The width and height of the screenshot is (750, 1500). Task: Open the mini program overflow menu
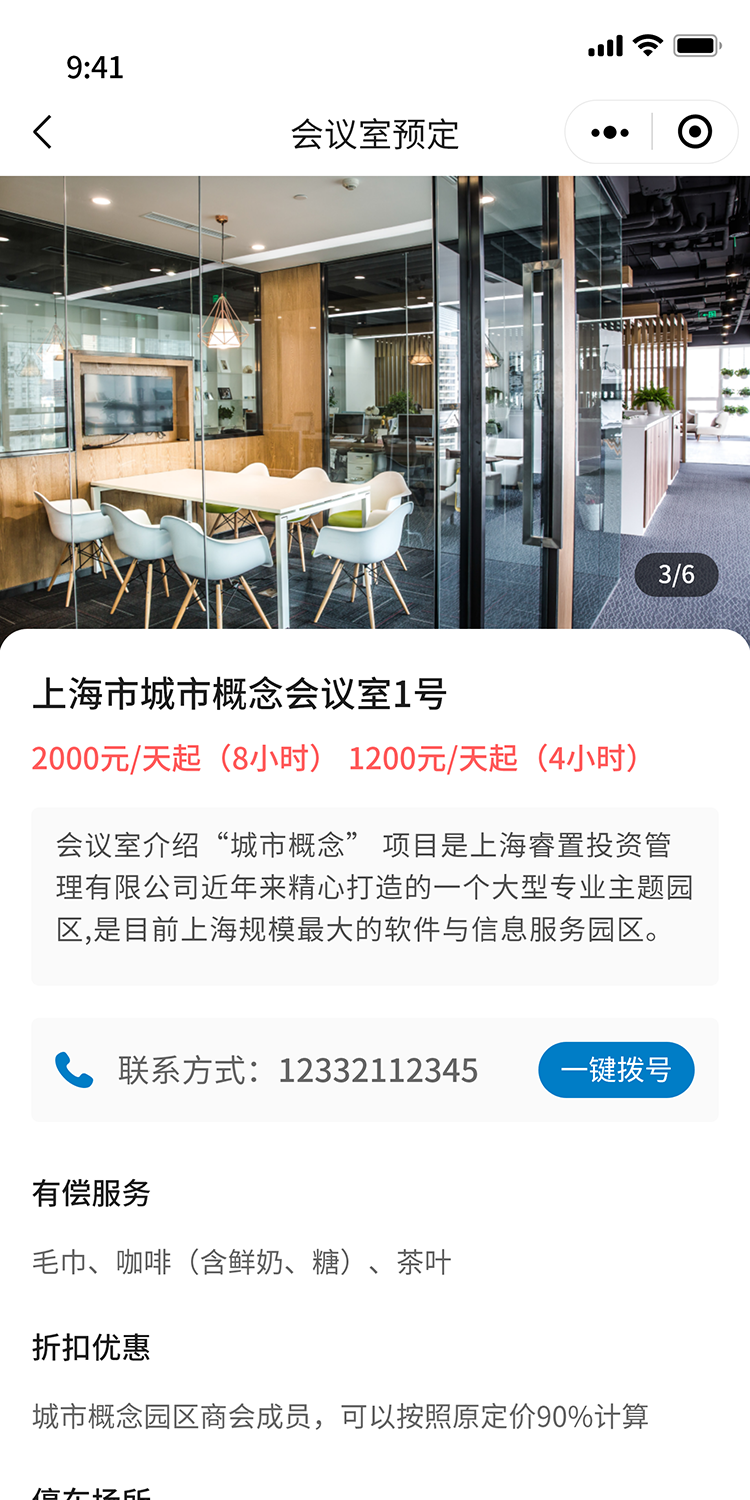point(610,132)
